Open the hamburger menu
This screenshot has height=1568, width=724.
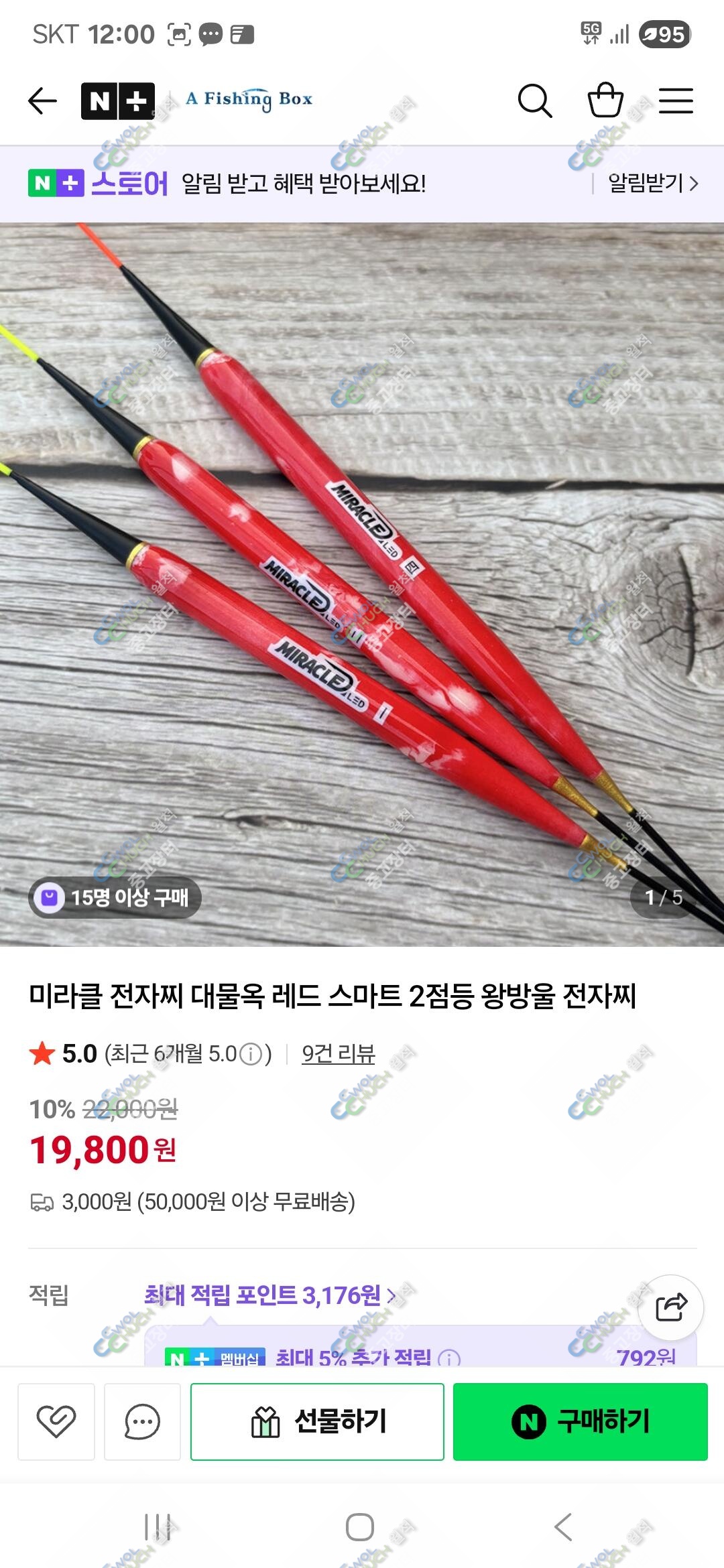pos(676,101)
